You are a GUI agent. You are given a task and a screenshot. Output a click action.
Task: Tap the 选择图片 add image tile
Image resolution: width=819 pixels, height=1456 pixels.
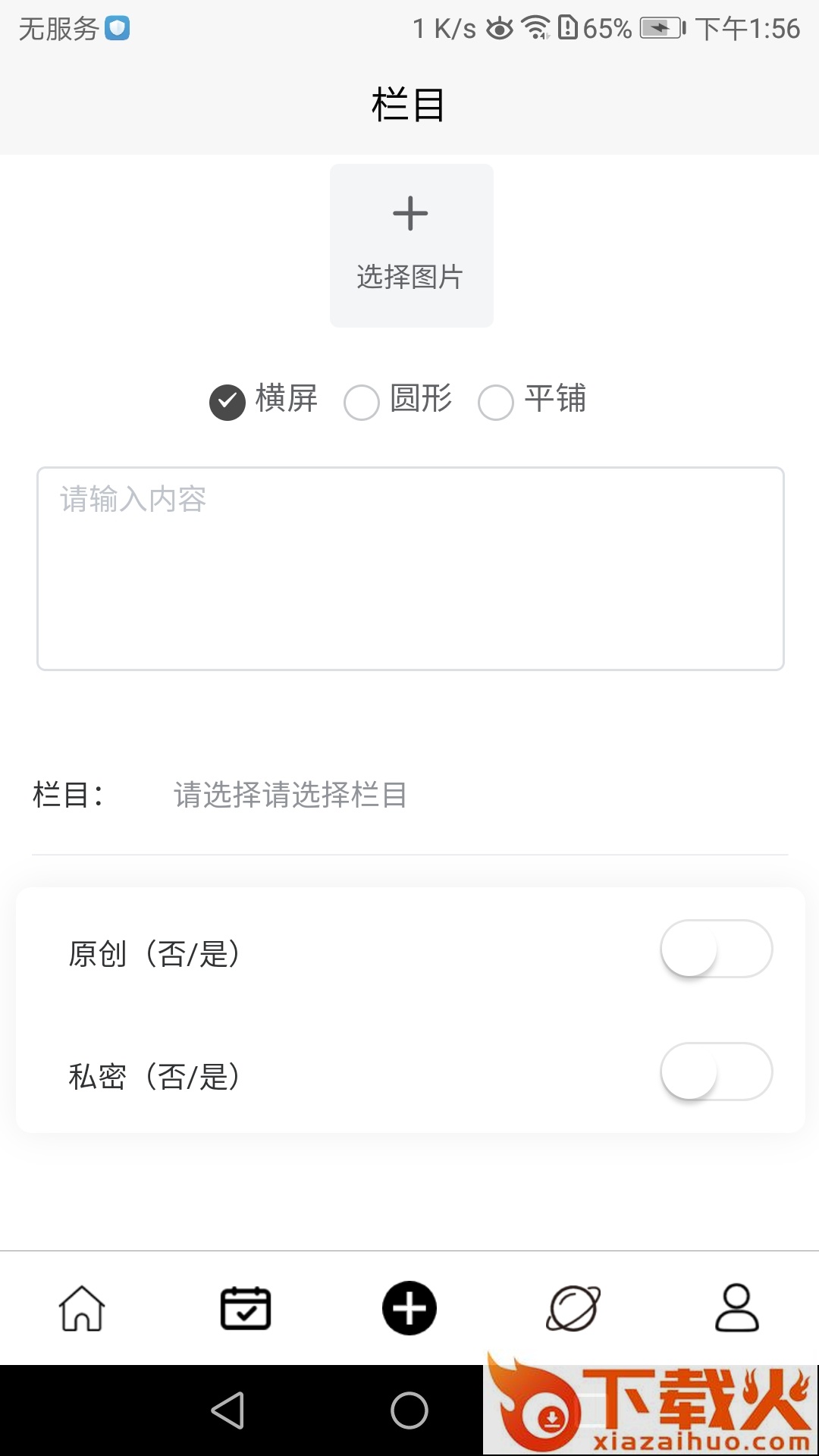411,246
